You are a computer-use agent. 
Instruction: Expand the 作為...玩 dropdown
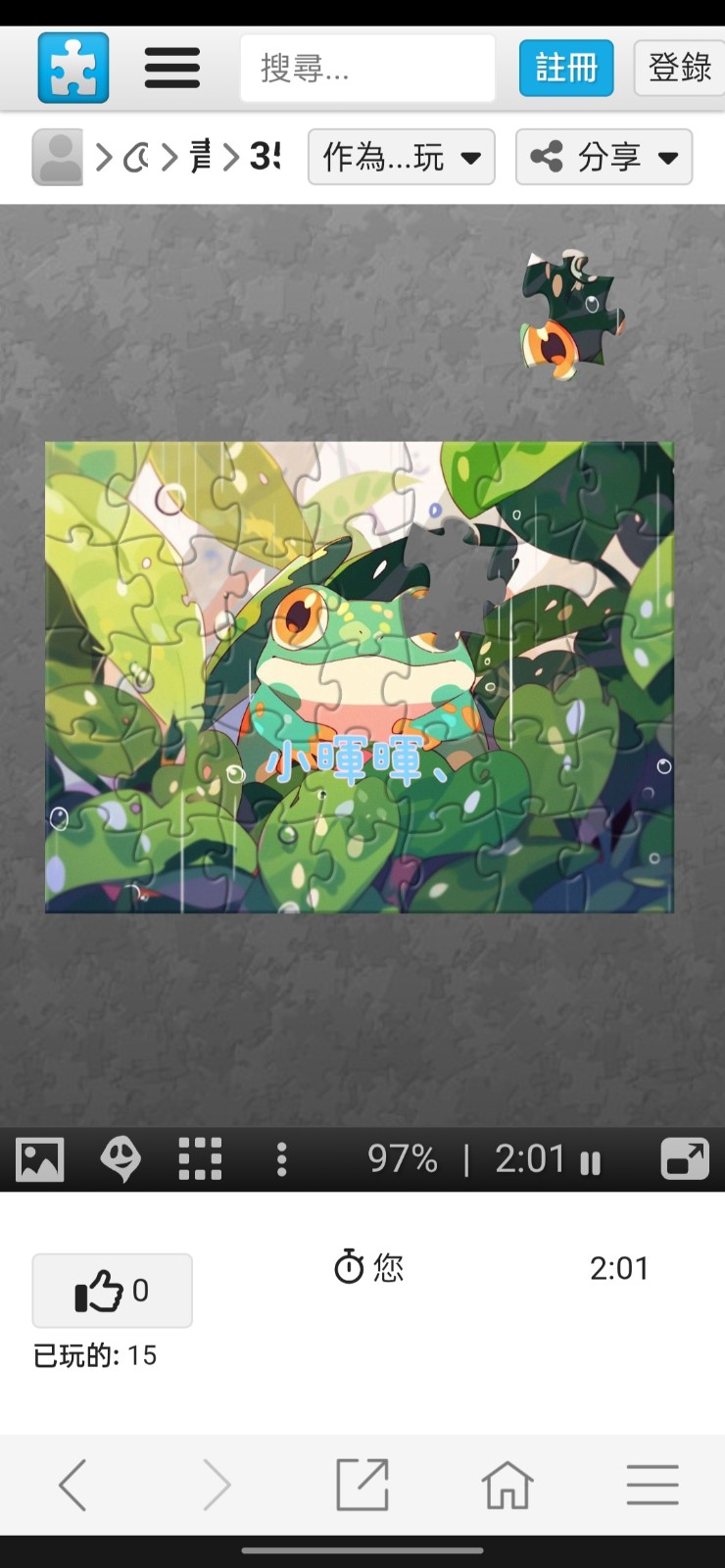pyautogui.click(x=401, y=157)
